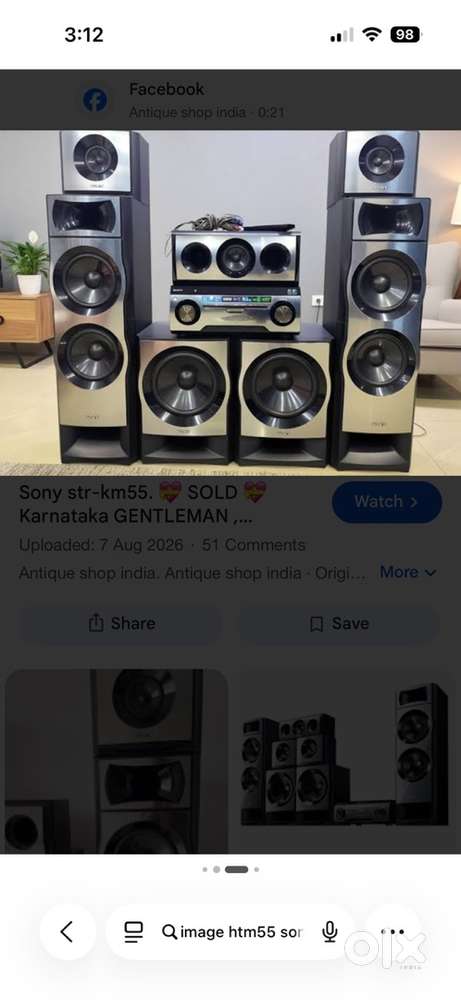The width and height of the screenshot is (461, 1000).
Task: Save this image result
Action: (339, 624)
